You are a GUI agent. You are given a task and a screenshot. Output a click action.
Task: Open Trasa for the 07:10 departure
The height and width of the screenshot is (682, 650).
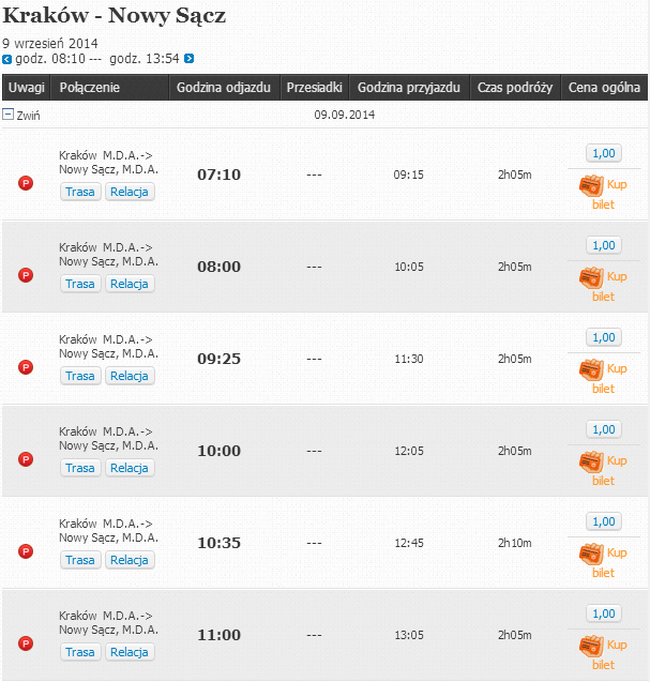tap(80, 192)
